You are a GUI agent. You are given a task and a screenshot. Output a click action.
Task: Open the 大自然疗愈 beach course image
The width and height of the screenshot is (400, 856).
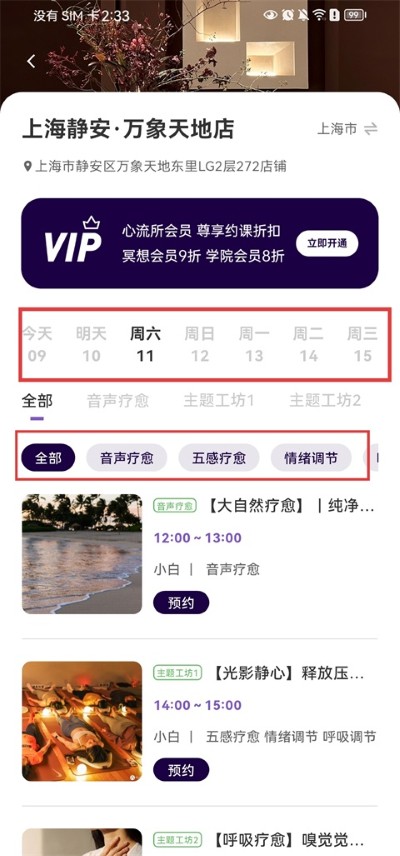(82, 554)
